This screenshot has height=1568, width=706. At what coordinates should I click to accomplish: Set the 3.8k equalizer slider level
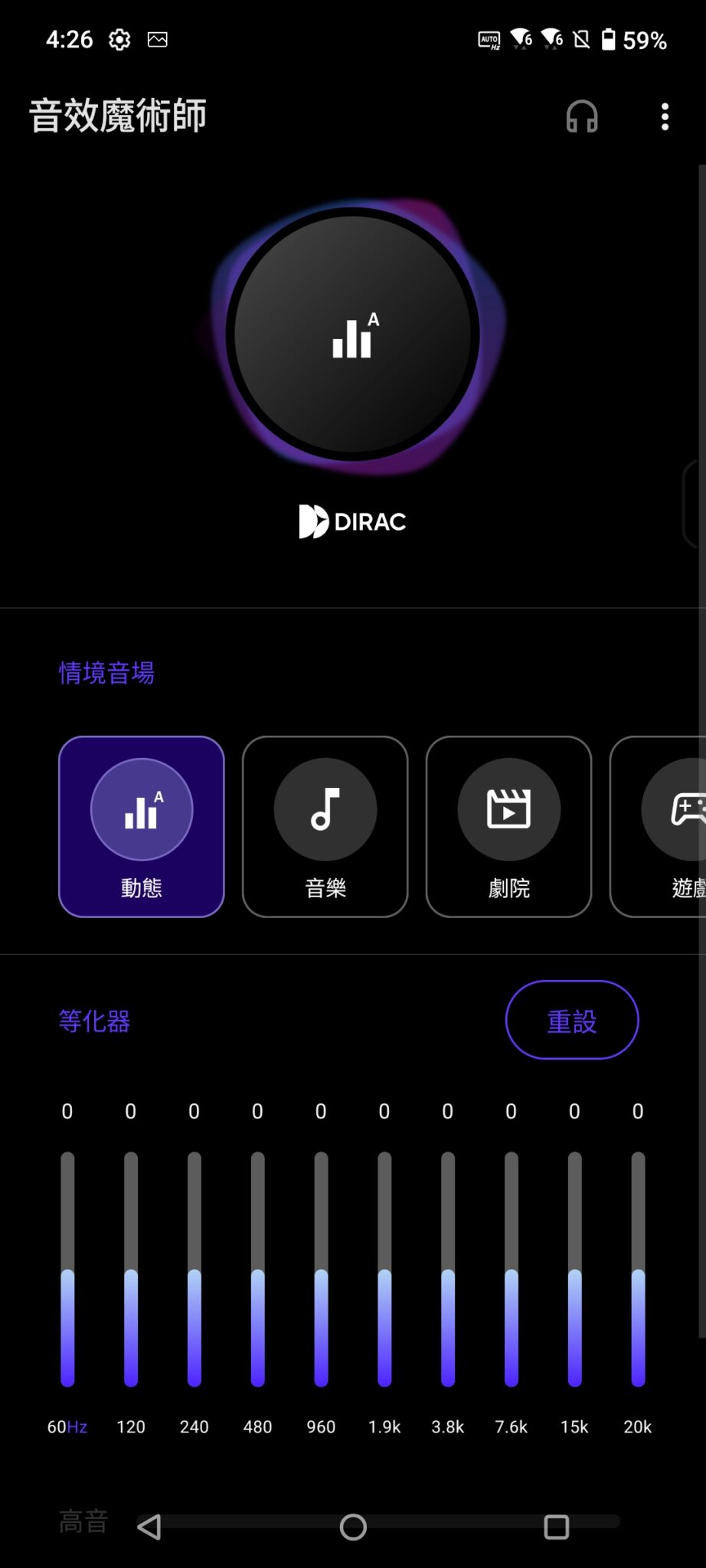click(448, 1270)
